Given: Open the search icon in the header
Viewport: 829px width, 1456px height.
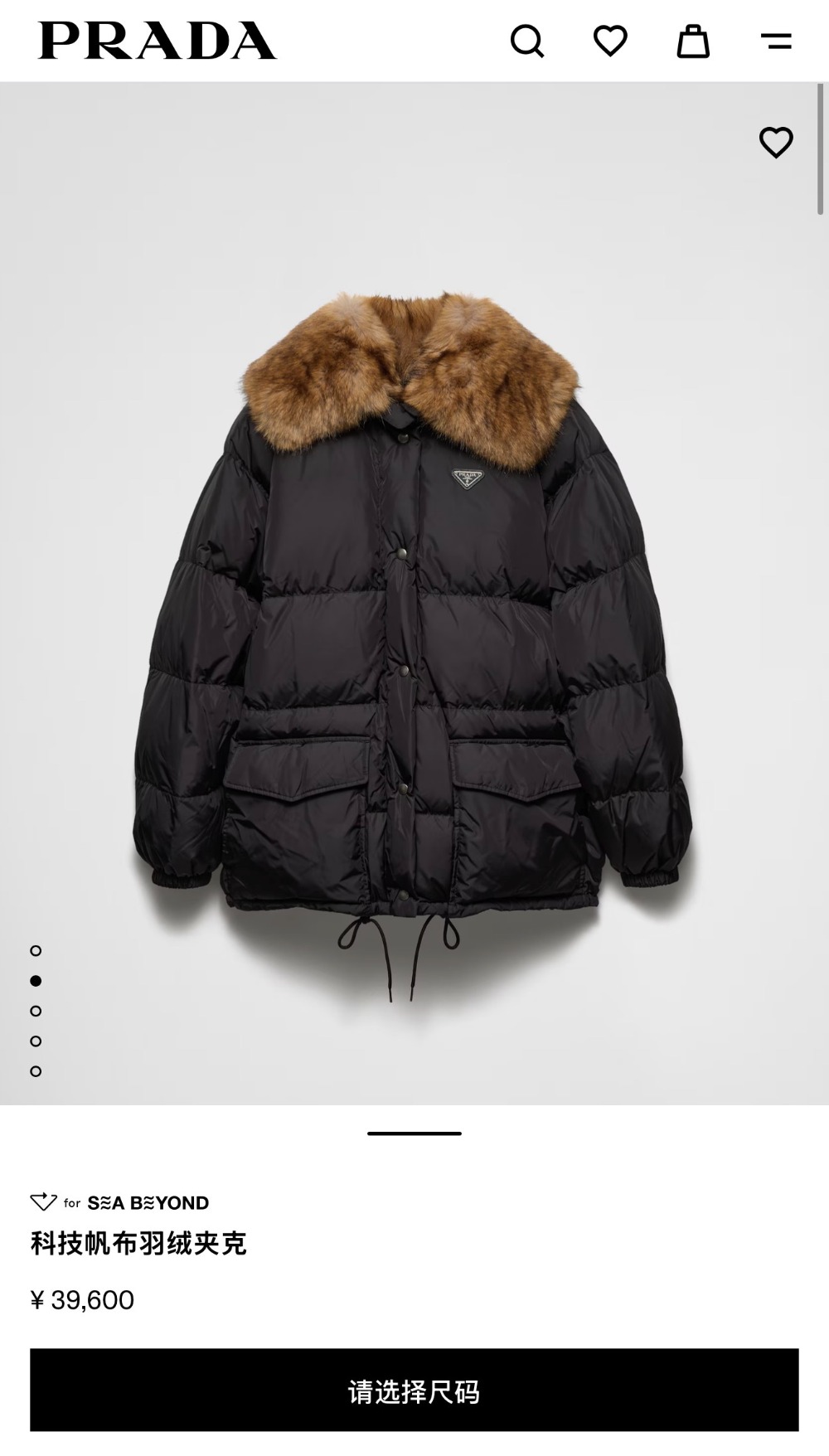Looking at the screenshot, I should tap(526, 41).
